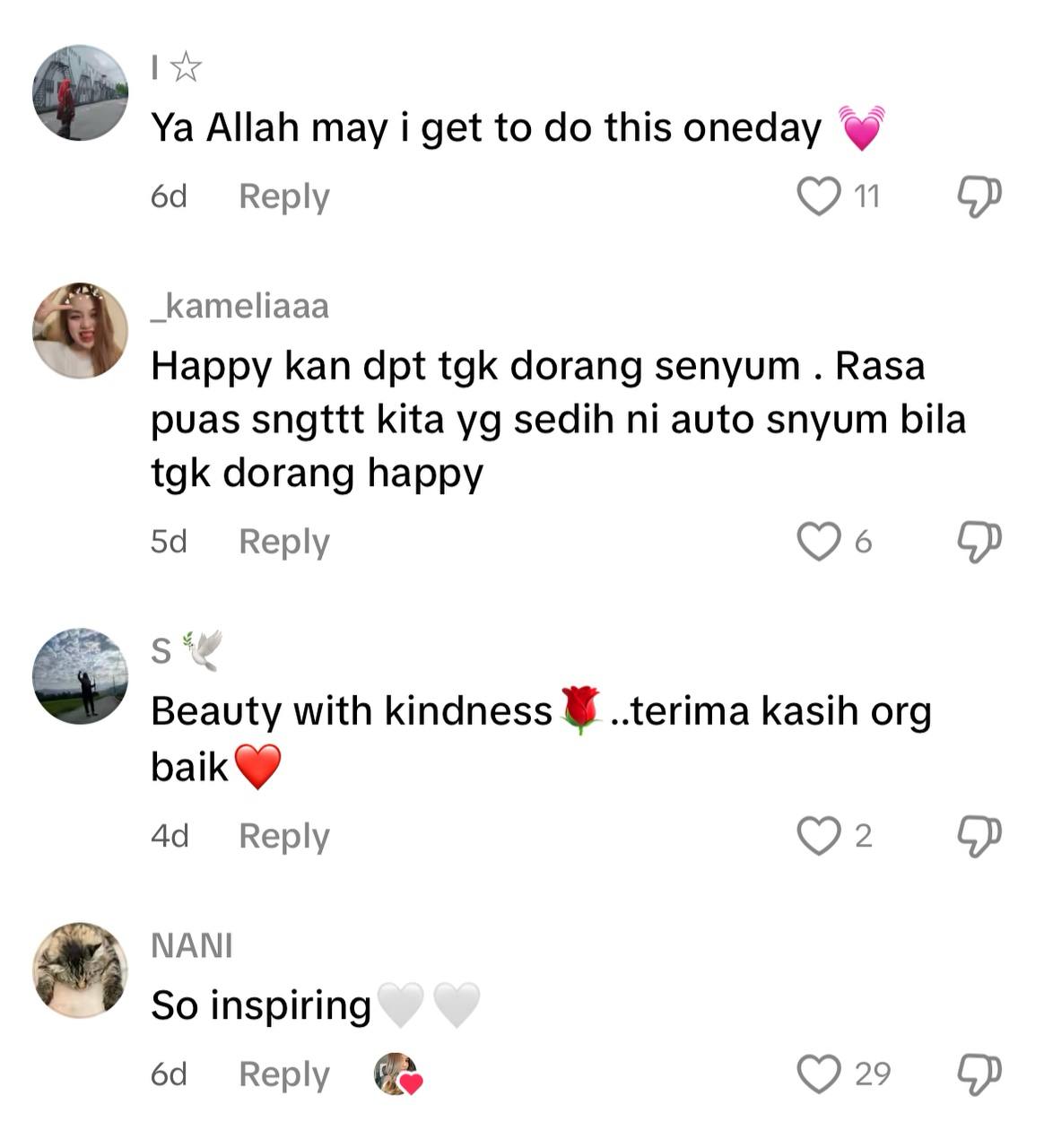Like the "Beauty with kindness" comment
Image resolution: width=1044 pixels, height=1148 pixels.
(x=819, y=835)
